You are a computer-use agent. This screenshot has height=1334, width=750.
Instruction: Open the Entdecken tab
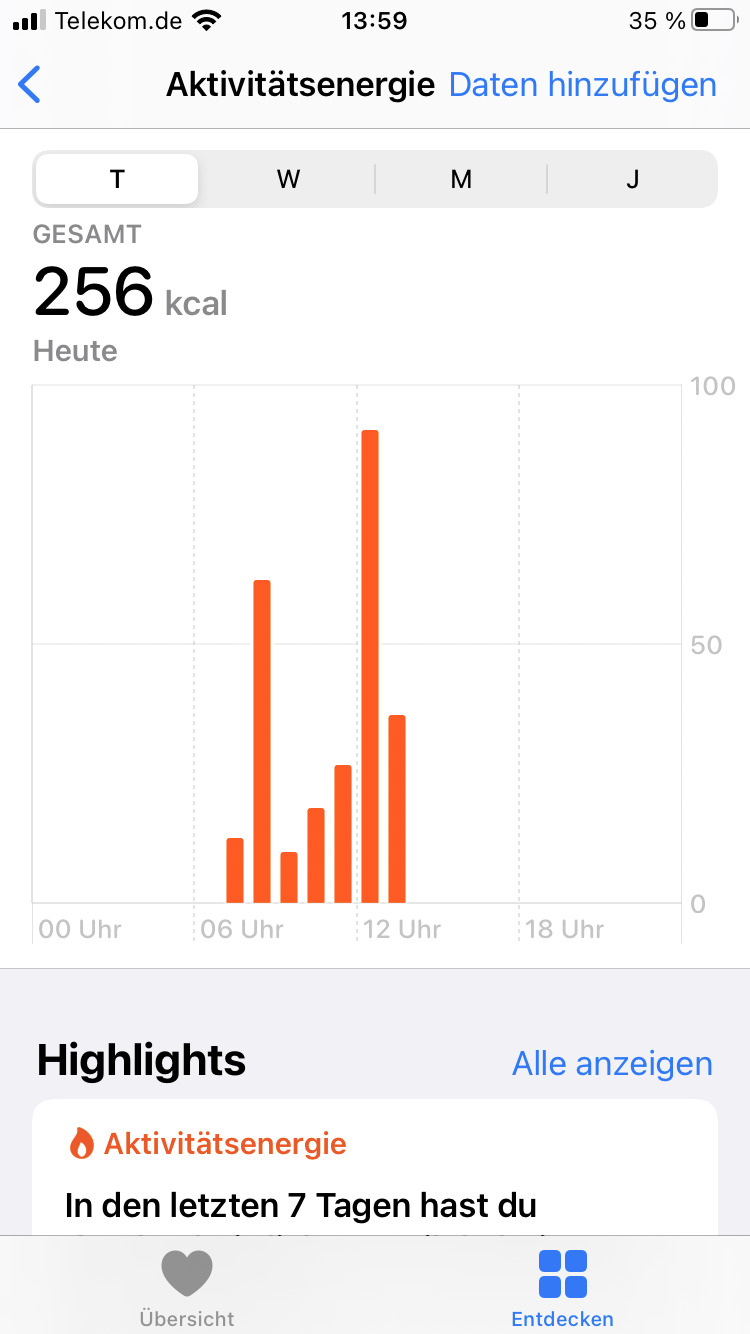(x=562, y=1288)
